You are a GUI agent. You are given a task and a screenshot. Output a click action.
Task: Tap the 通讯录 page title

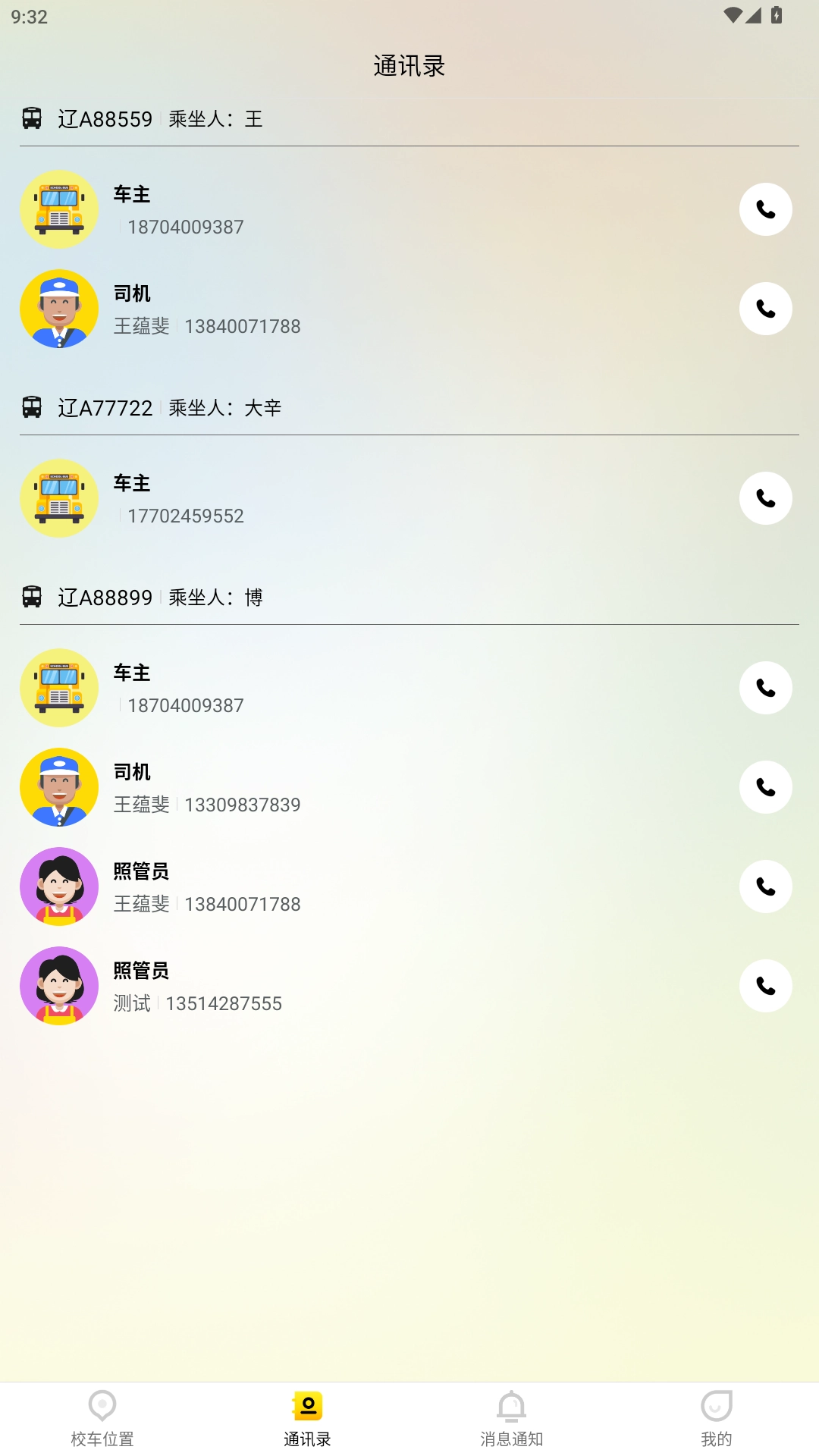tap(409, 67)
